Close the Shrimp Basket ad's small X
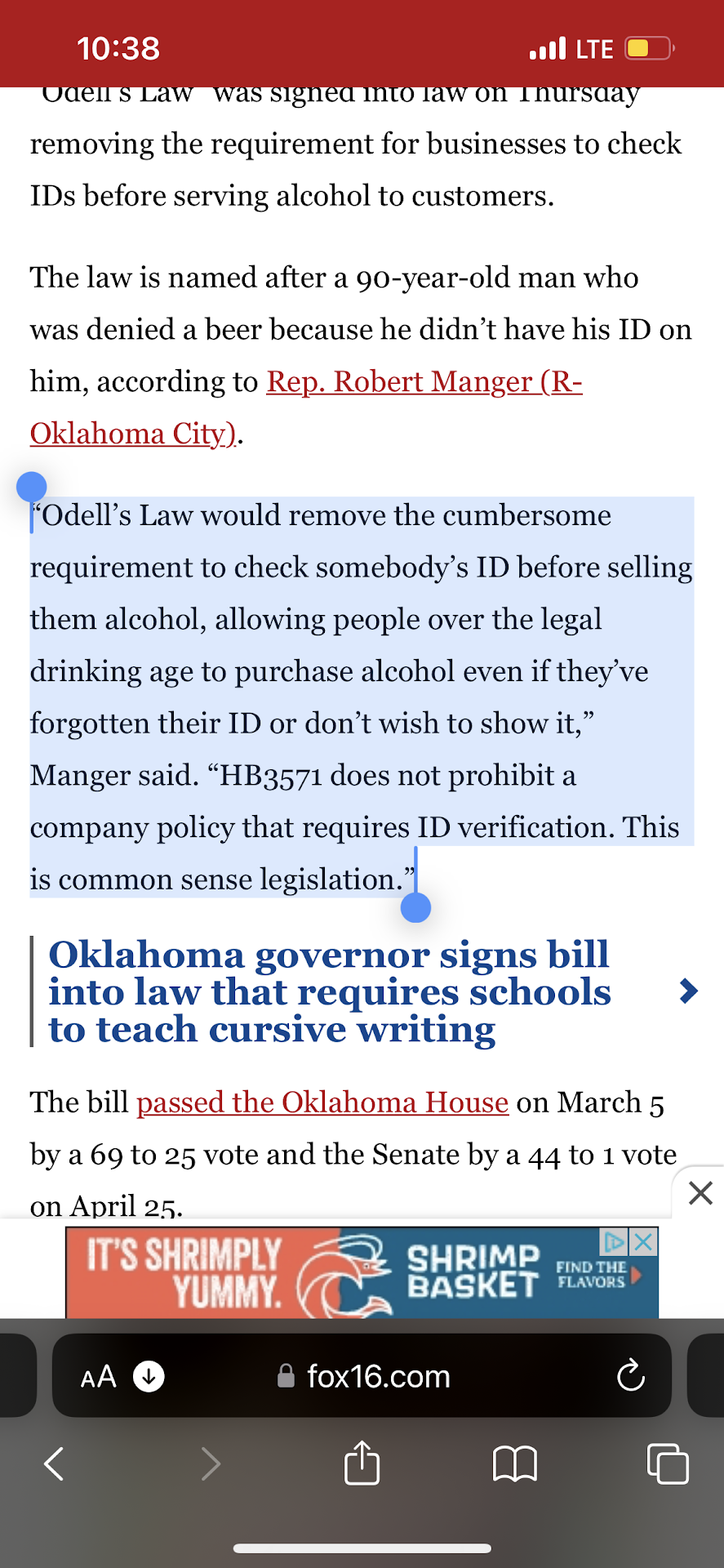Image resolution: width=724 pixels, height=1568 pixels. 643,1242
